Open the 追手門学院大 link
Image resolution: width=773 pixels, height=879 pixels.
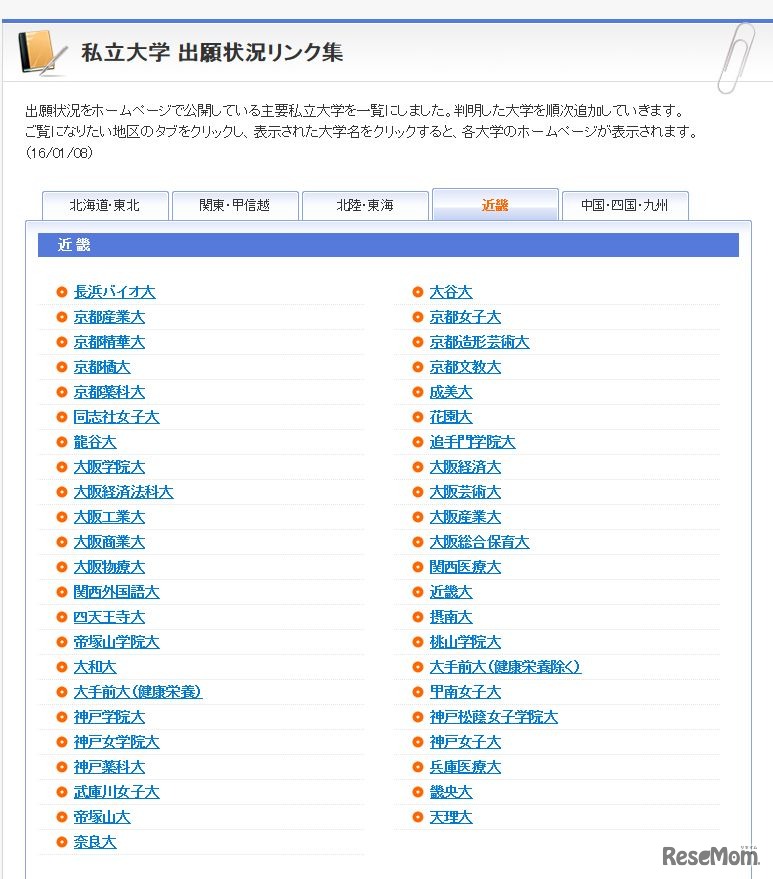click(472, 442)
